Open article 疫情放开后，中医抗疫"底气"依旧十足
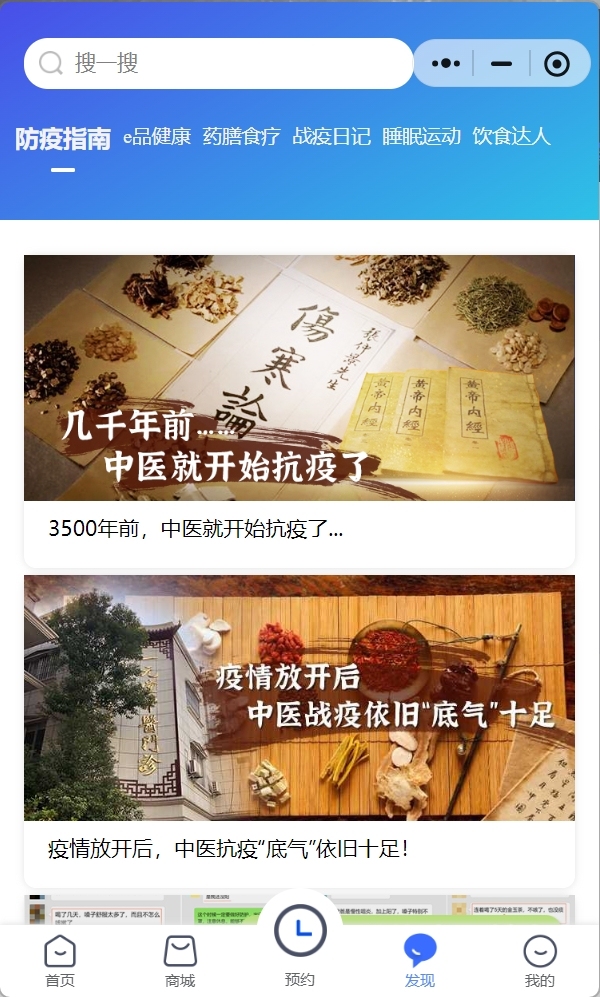Image resolution: width=600 pixels, height=997 pixels. coord(299,730)
